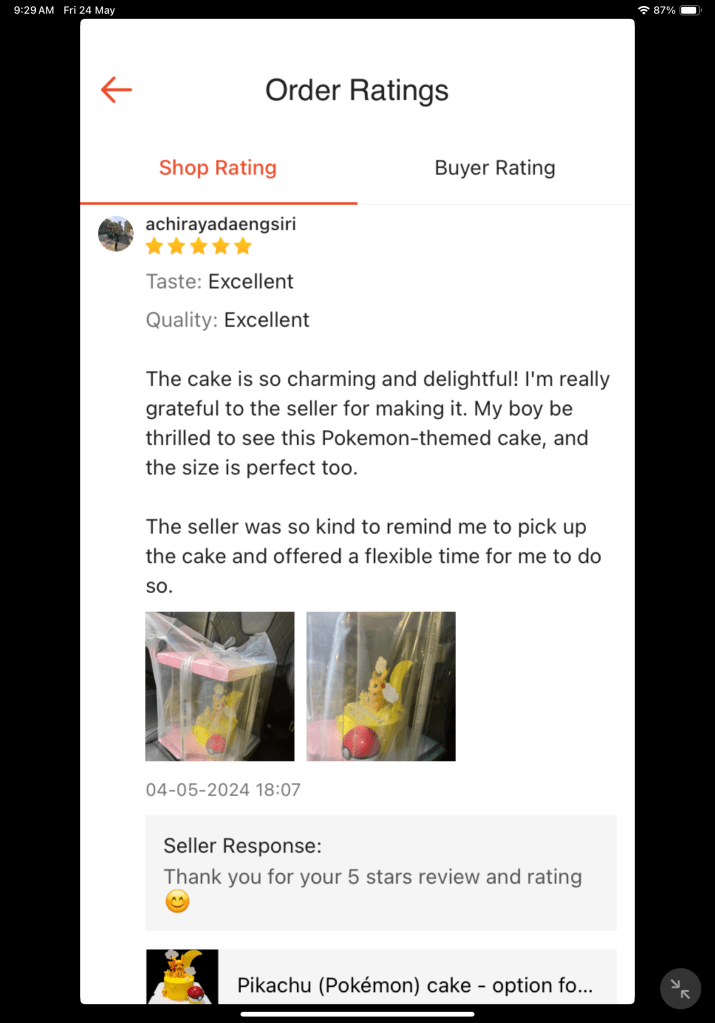View second review photo of Pikachu cake

pos(381,686)
